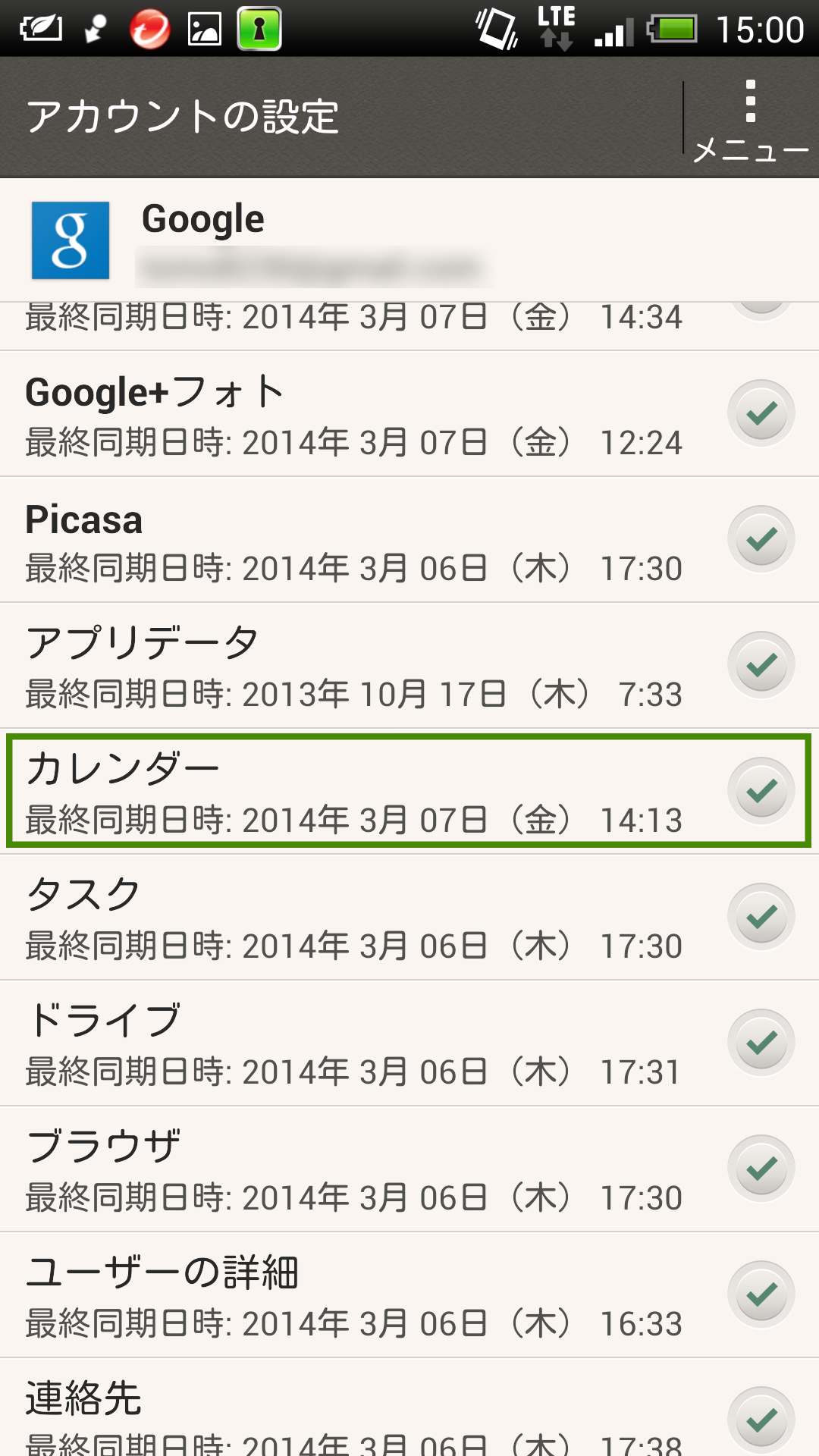Toggle ブラウザ sync checkbox
The width and height of the screenshot is (819, 1456).
click(x=761, y=1169)
